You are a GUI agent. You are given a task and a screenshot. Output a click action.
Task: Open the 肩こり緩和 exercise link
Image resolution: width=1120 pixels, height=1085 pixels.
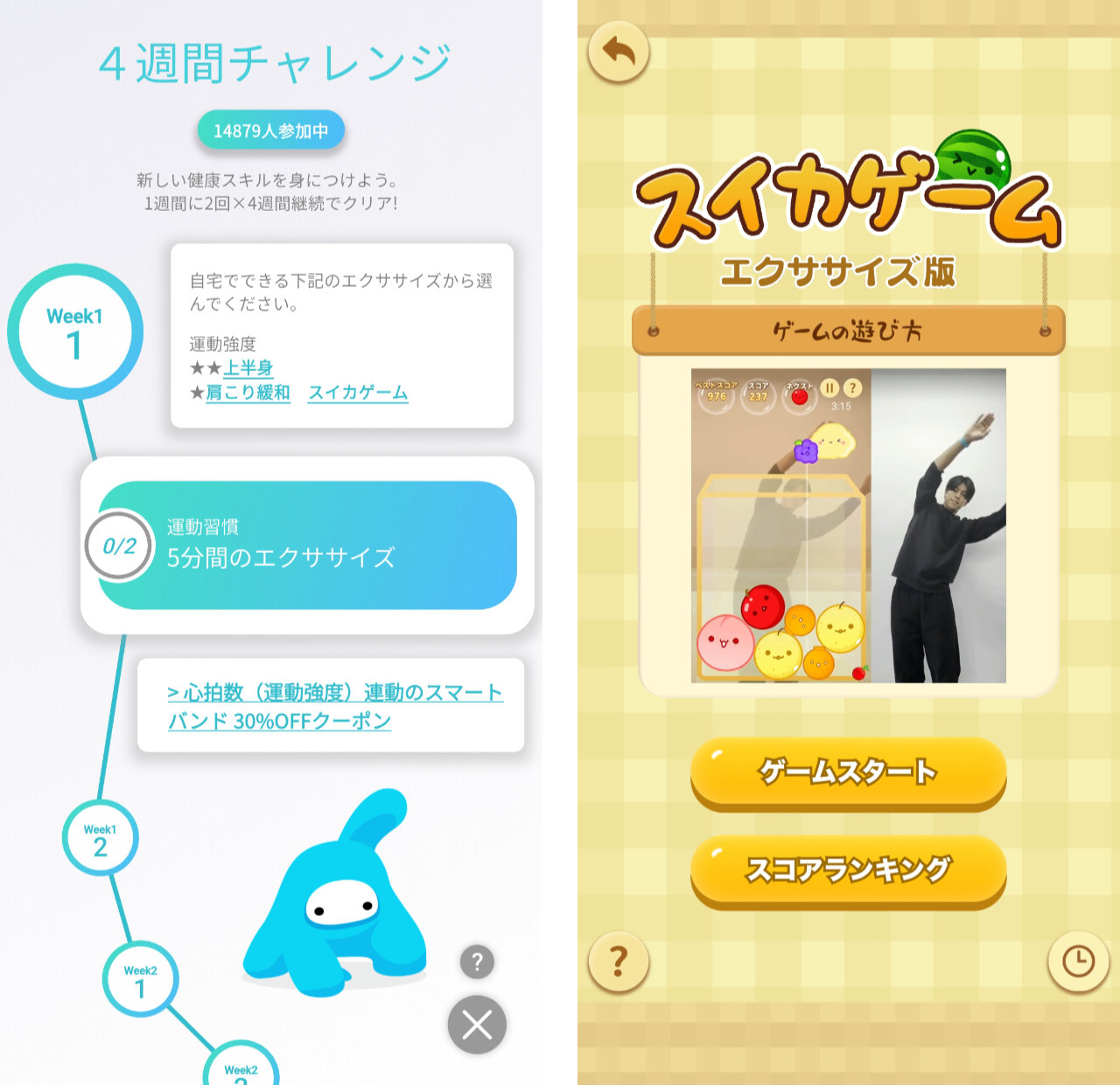pos(248,393)
